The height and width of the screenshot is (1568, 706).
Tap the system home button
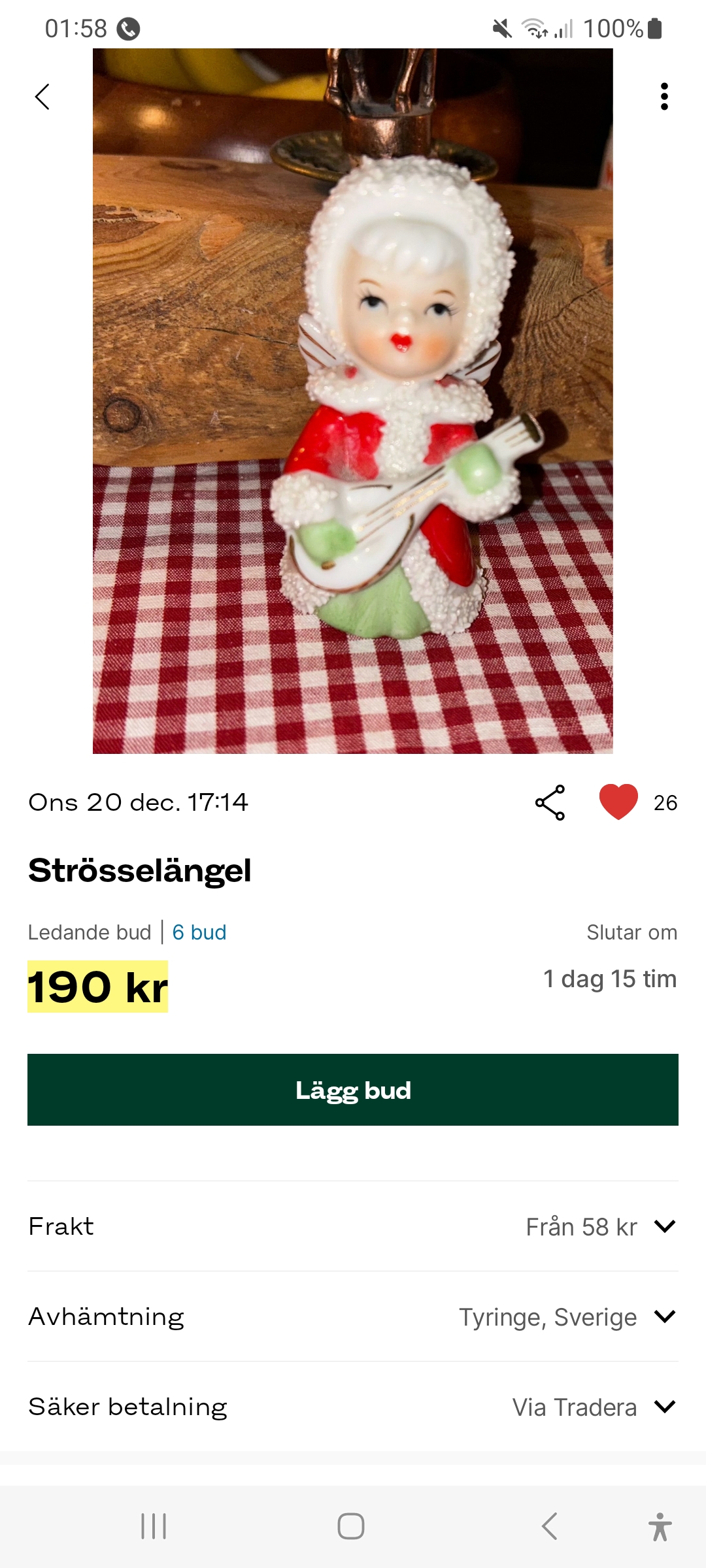(x=351, y=1526)
